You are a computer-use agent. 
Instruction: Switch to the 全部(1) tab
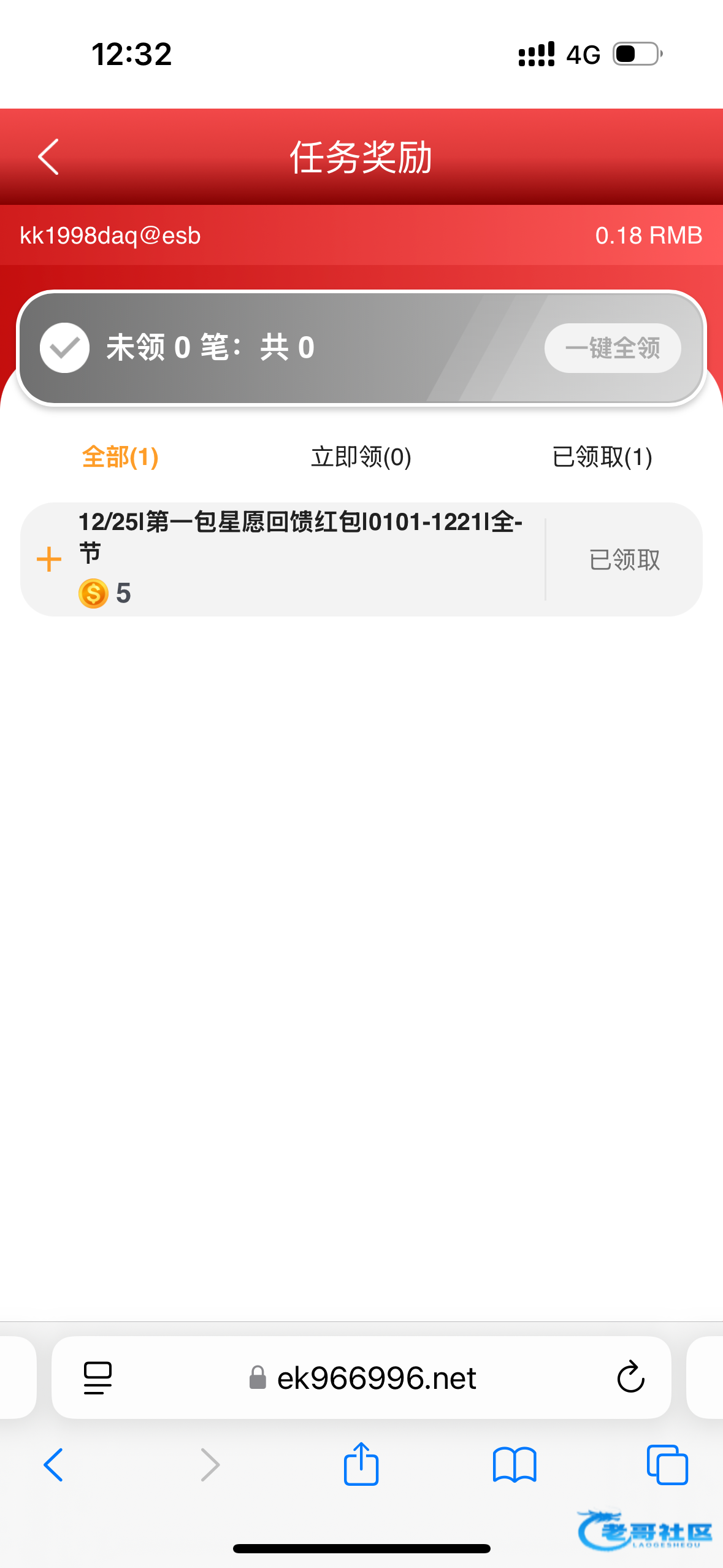coord(120,457)
